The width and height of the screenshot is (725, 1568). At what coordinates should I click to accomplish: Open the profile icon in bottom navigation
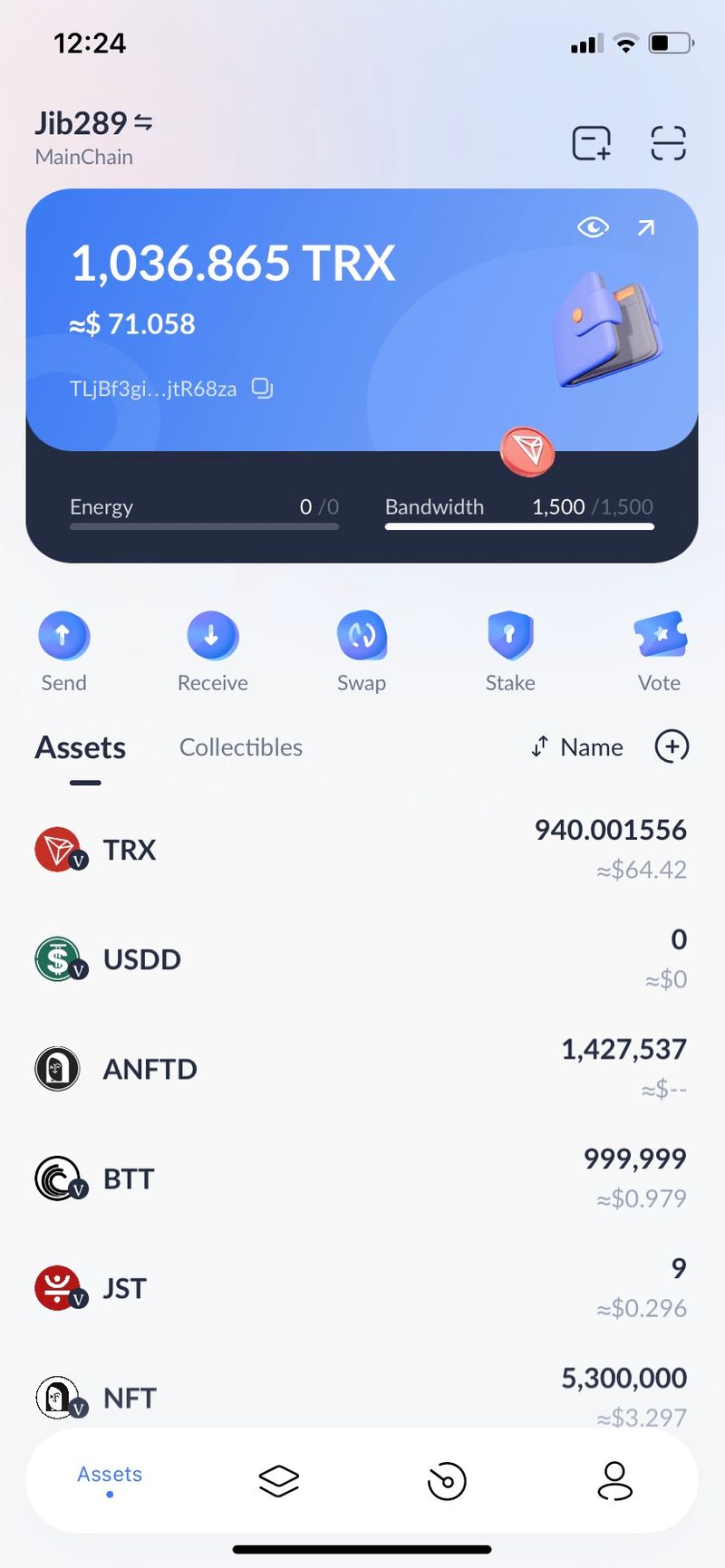614,1481
